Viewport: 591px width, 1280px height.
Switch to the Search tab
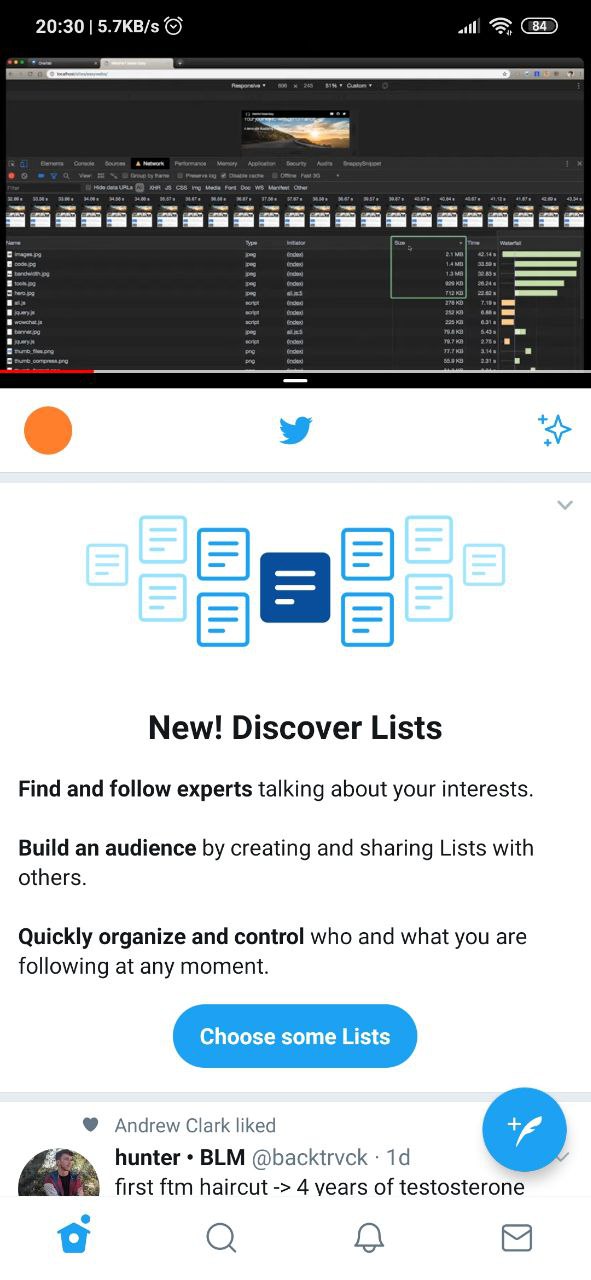click(221, 1238)
